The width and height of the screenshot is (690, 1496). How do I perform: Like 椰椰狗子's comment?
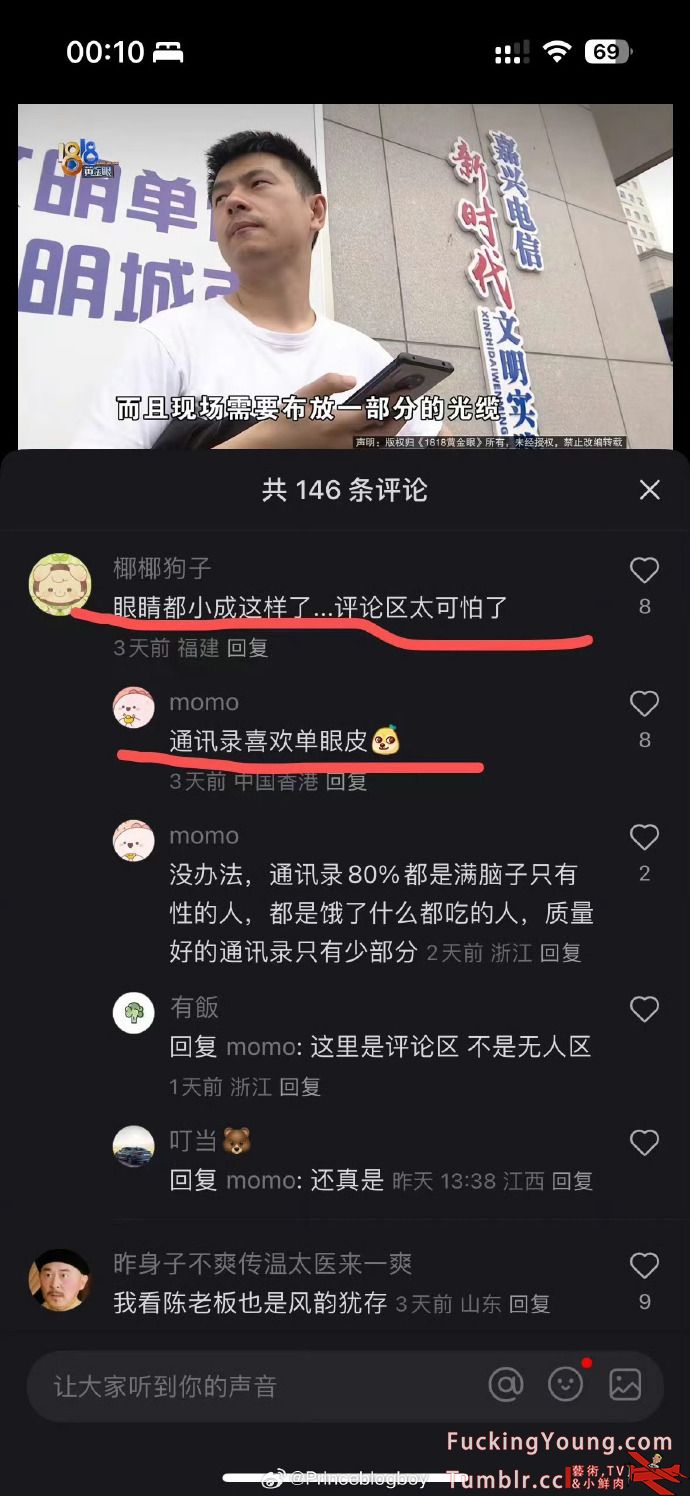point(644,571)
